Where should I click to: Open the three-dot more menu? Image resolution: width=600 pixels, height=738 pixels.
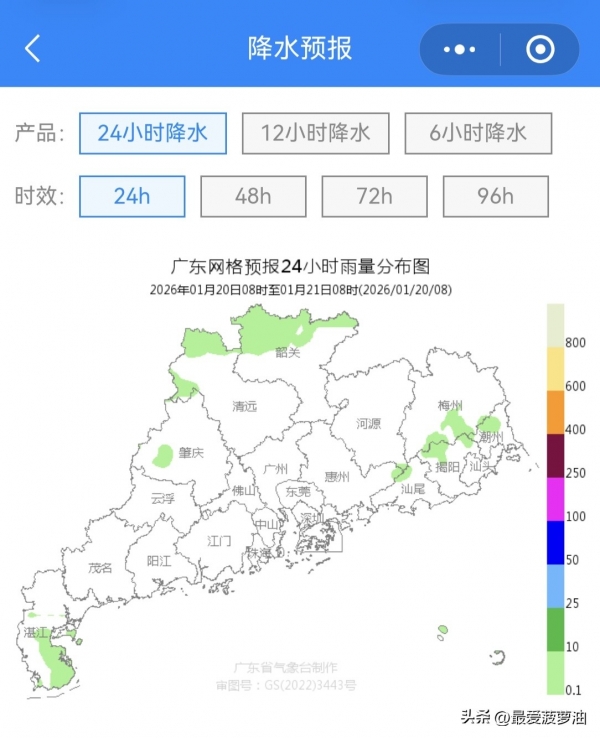pos(459,49)
